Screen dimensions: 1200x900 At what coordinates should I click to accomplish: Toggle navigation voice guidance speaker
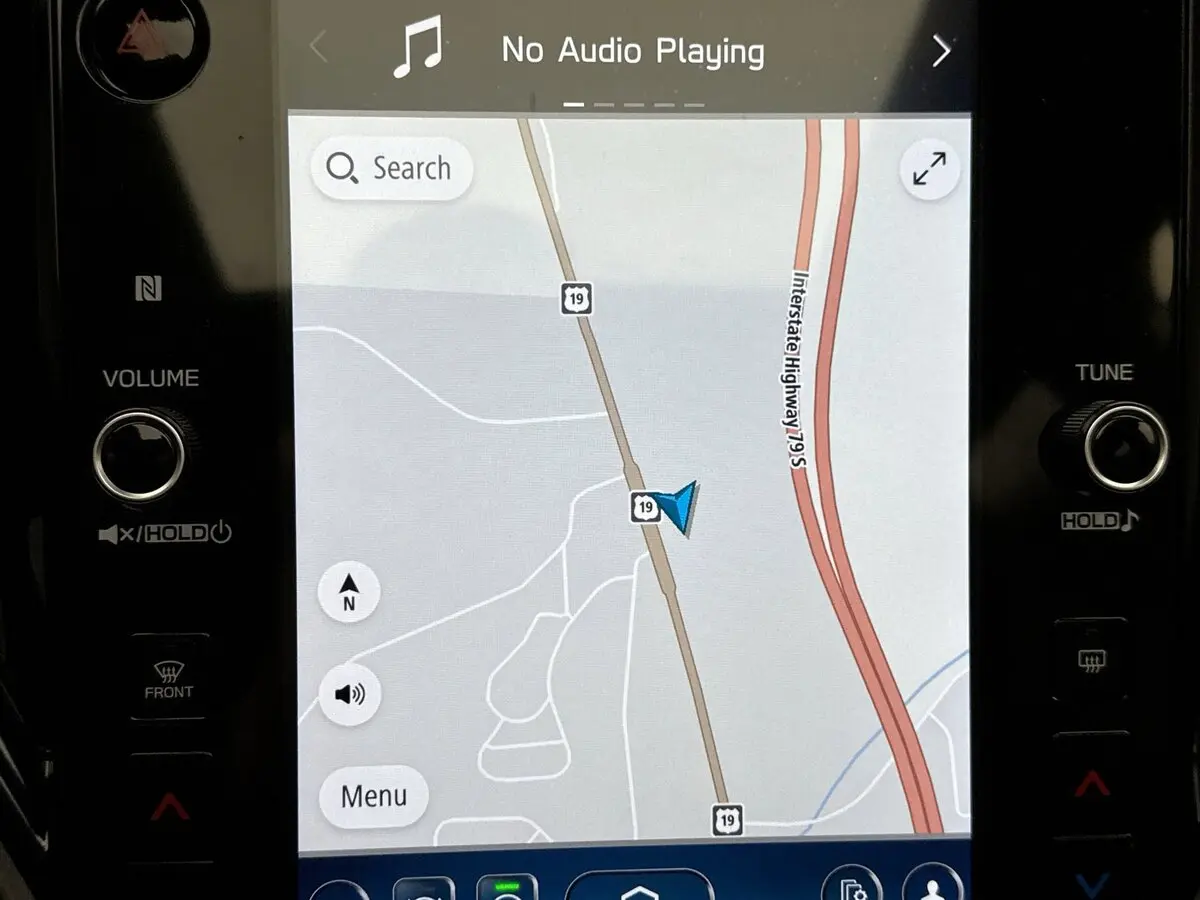coord(349,694)
